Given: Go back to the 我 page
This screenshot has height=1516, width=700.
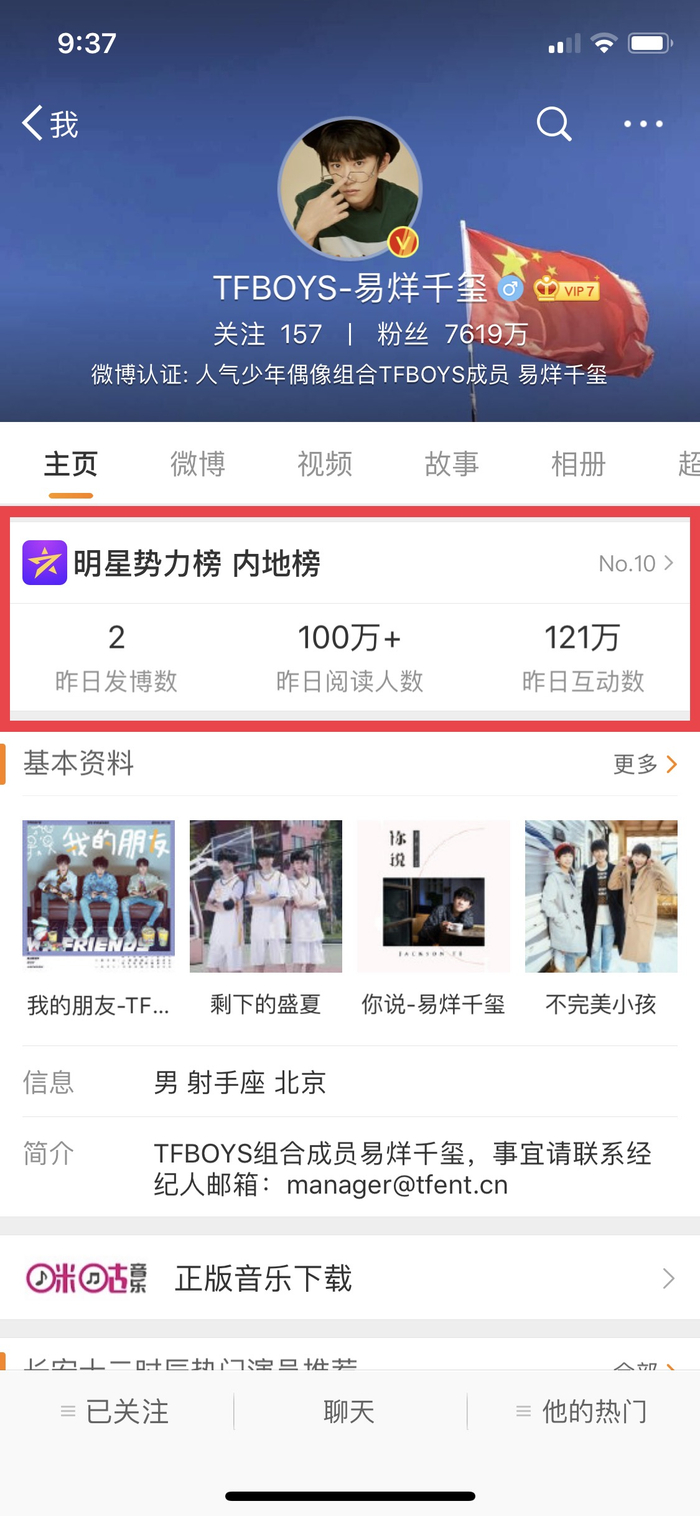Looking at the screenshot, I should click(x=50, y=124).
